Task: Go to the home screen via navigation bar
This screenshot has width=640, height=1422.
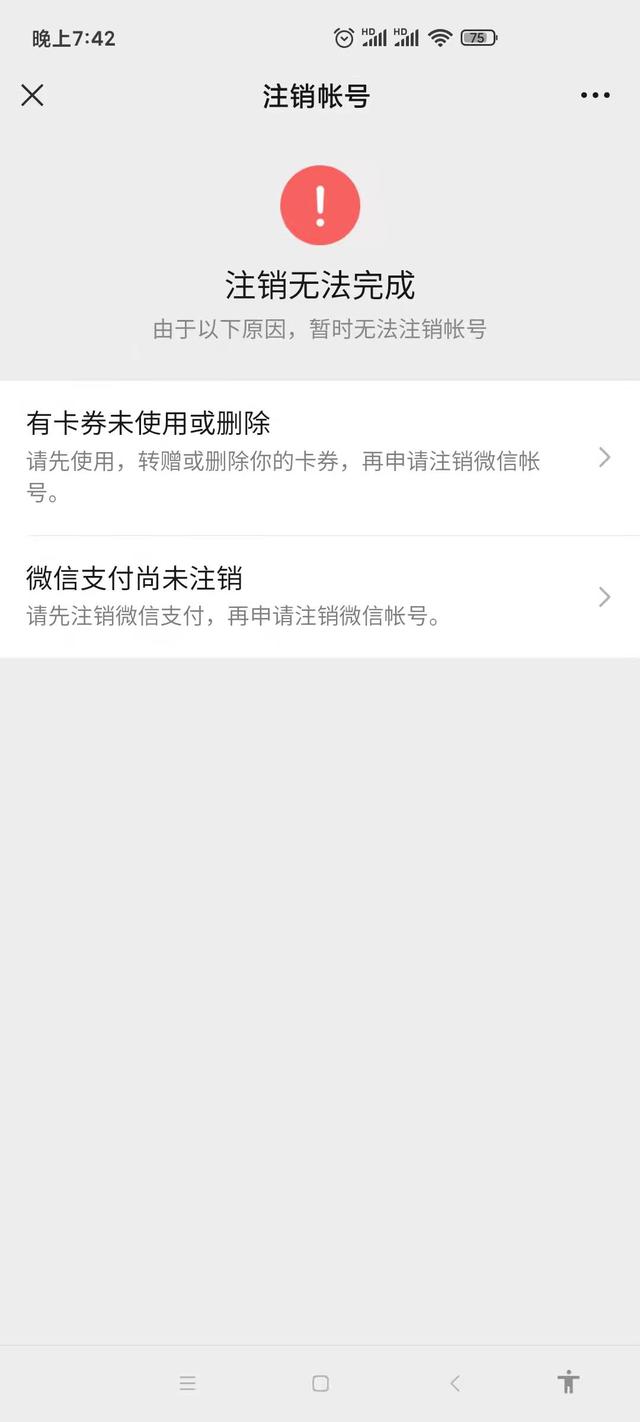Action: (320, 1383)
